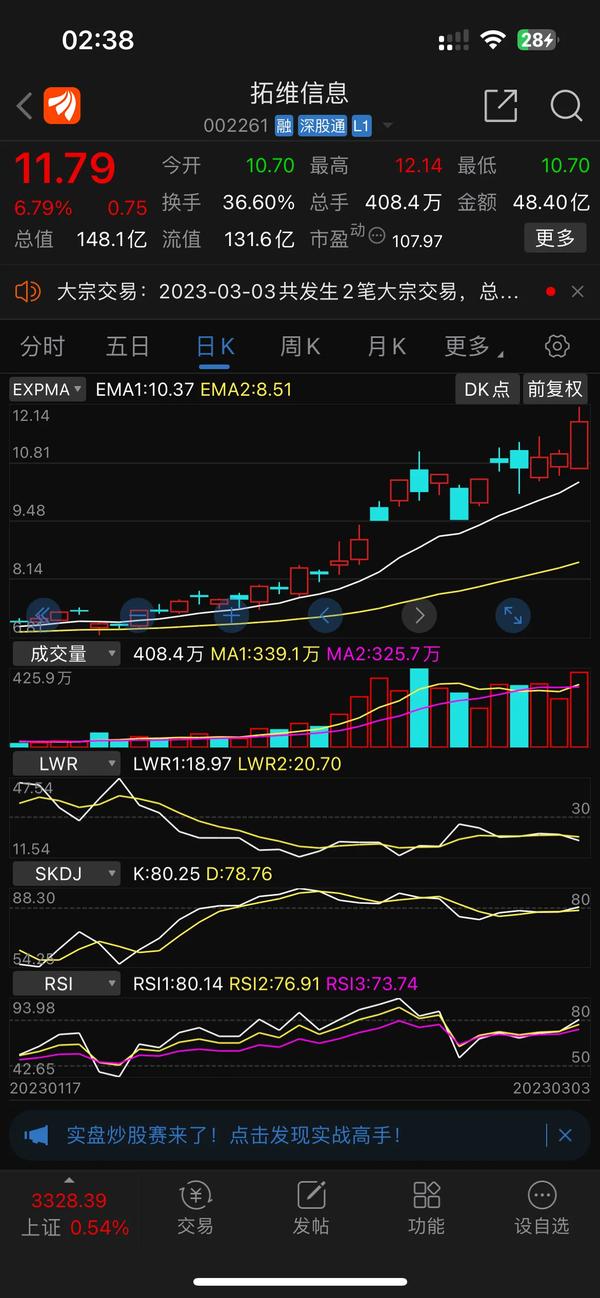
Task: Go back using the top-left arrow
Action: coord(25,105)
